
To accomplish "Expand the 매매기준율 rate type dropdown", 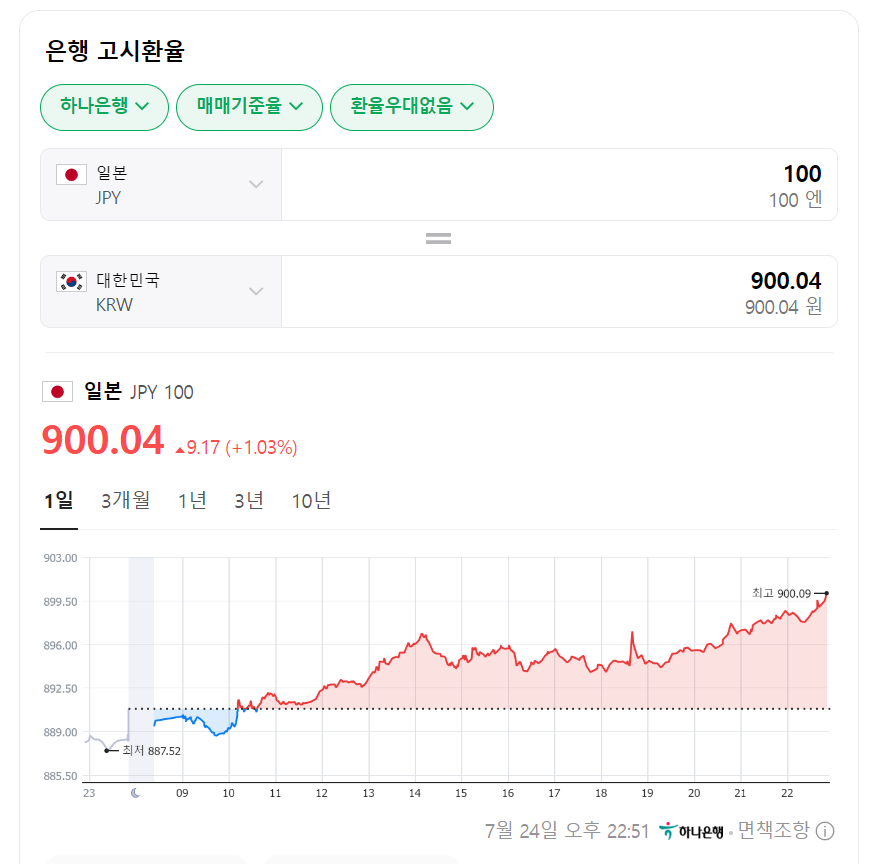I will [249, 107].
